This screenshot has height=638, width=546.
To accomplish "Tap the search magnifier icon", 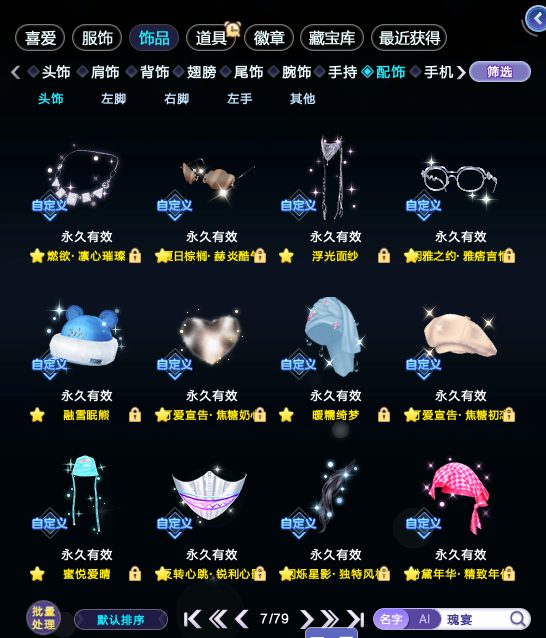I will click(x=518, y=619).
